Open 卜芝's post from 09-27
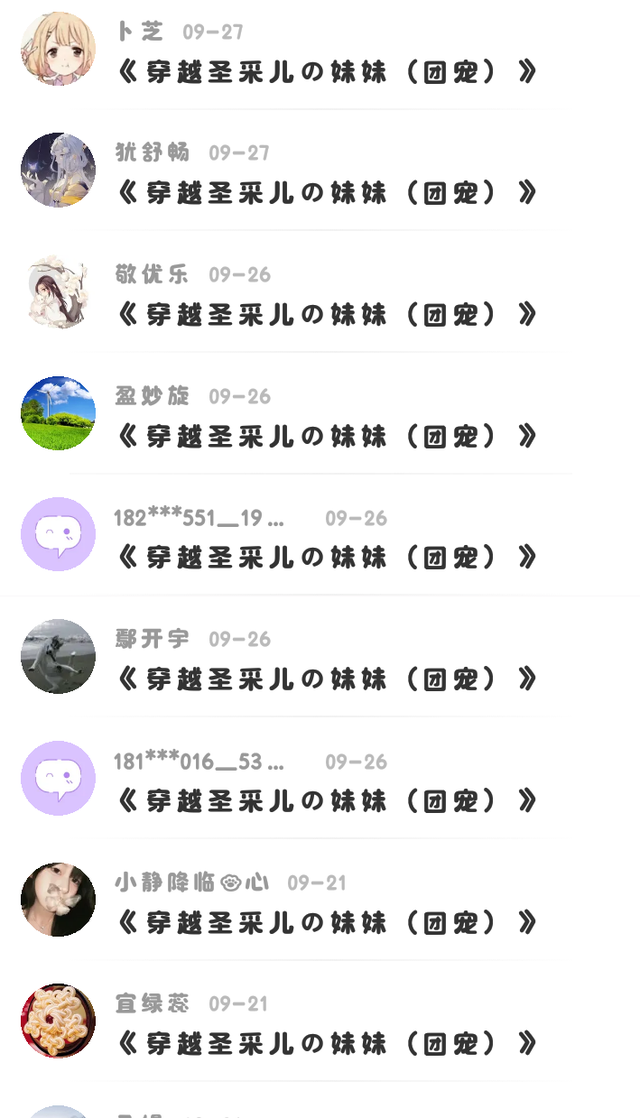The width and height of the screenshot is (640, 1118). [x=327, y=72]
